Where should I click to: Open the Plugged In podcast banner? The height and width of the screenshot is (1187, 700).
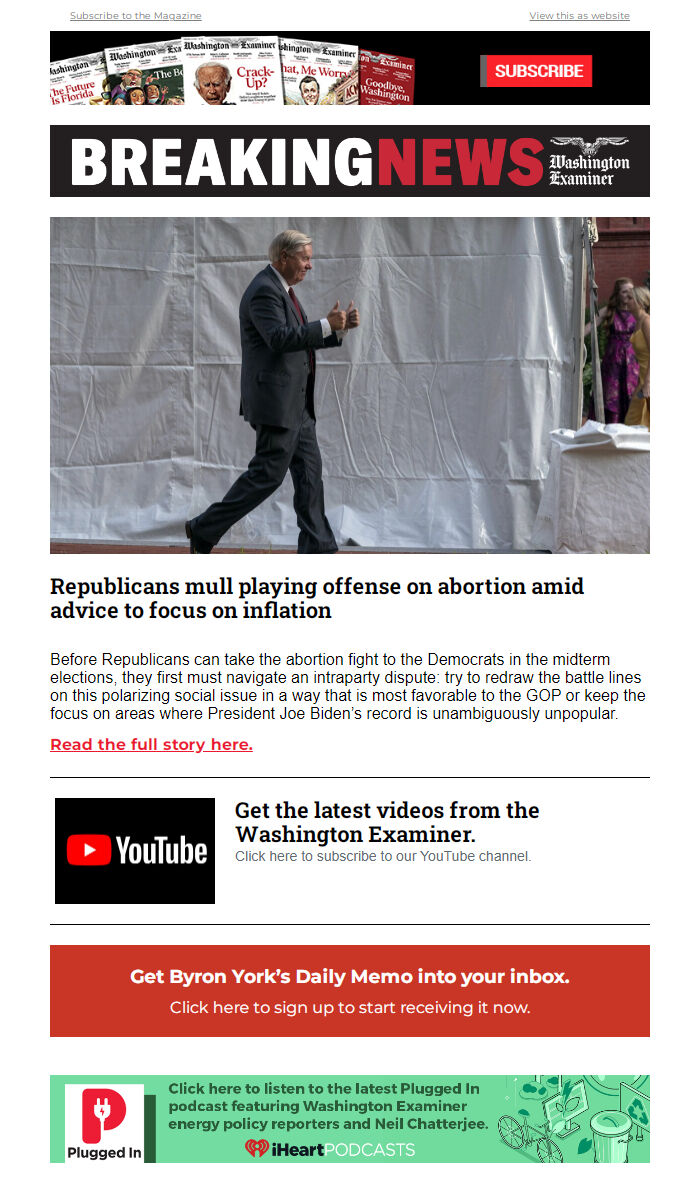pyautogui.click(x=350, y=1118)
